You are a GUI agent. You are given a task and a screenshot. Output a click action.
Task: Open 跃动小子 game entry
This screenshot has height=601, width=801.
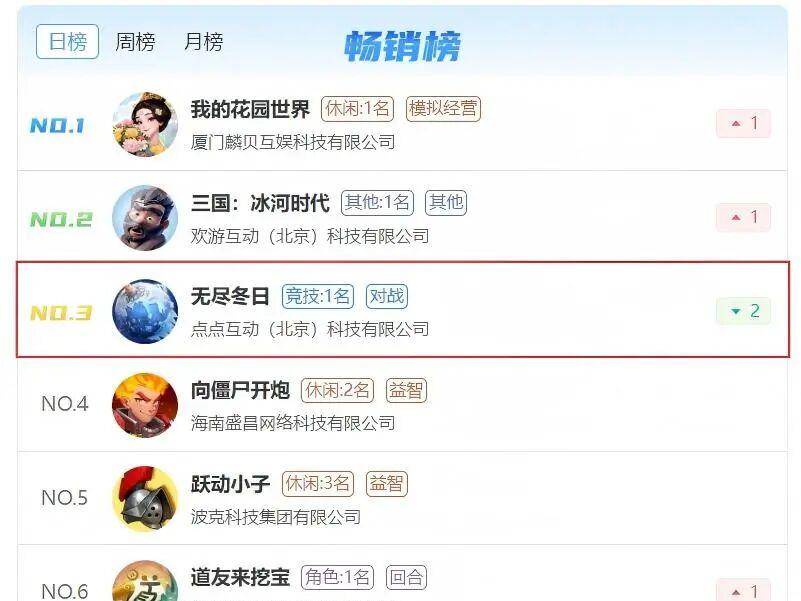pyautogui.click(x=230, y=484)
